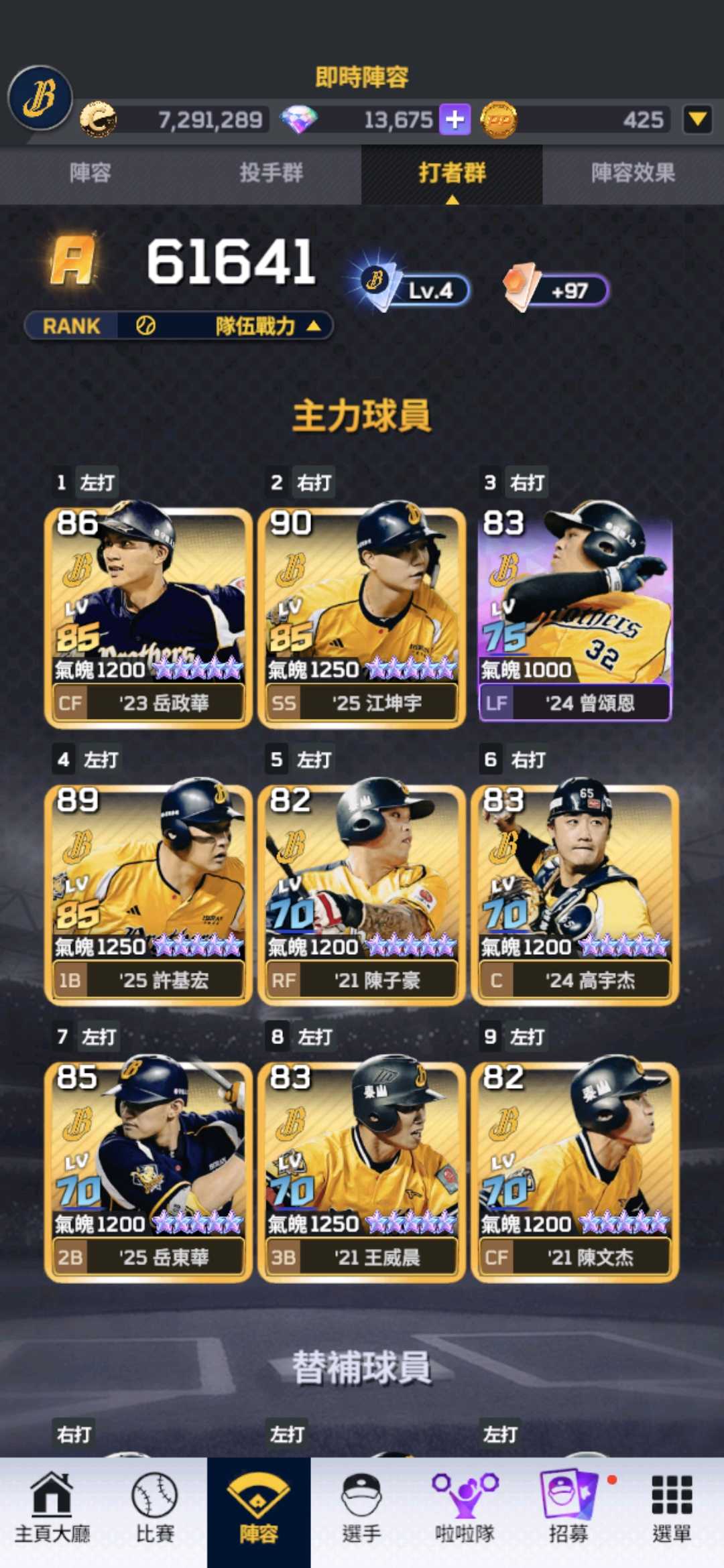
Task: Expand the currency dropdown arrow
Action: coord(697,120)
